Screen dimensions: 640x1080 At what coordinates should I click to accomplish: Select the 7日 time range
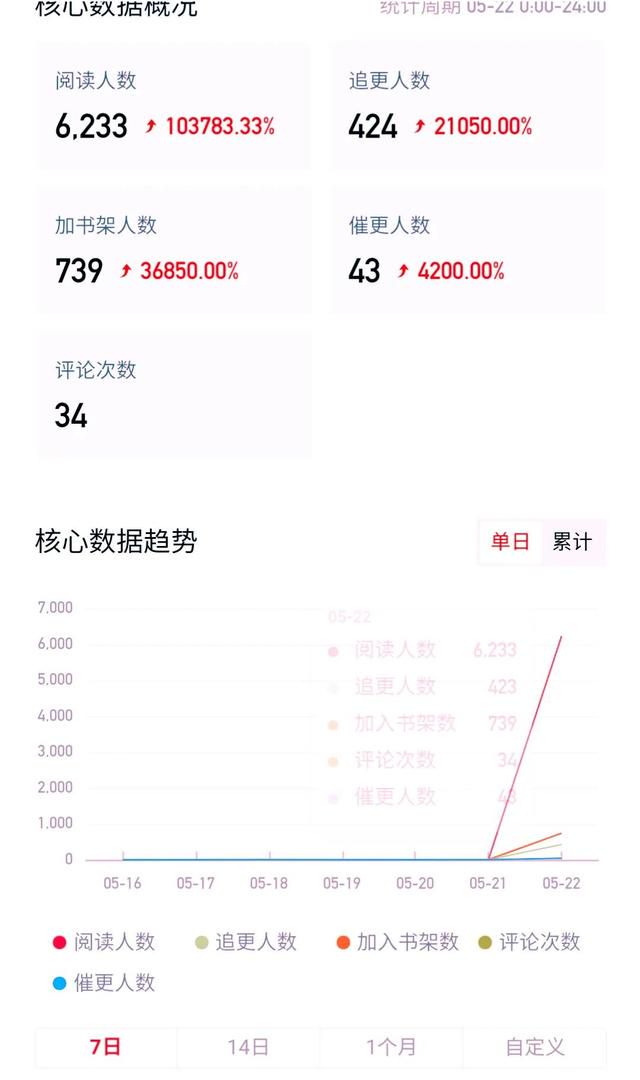[106, 1047]
